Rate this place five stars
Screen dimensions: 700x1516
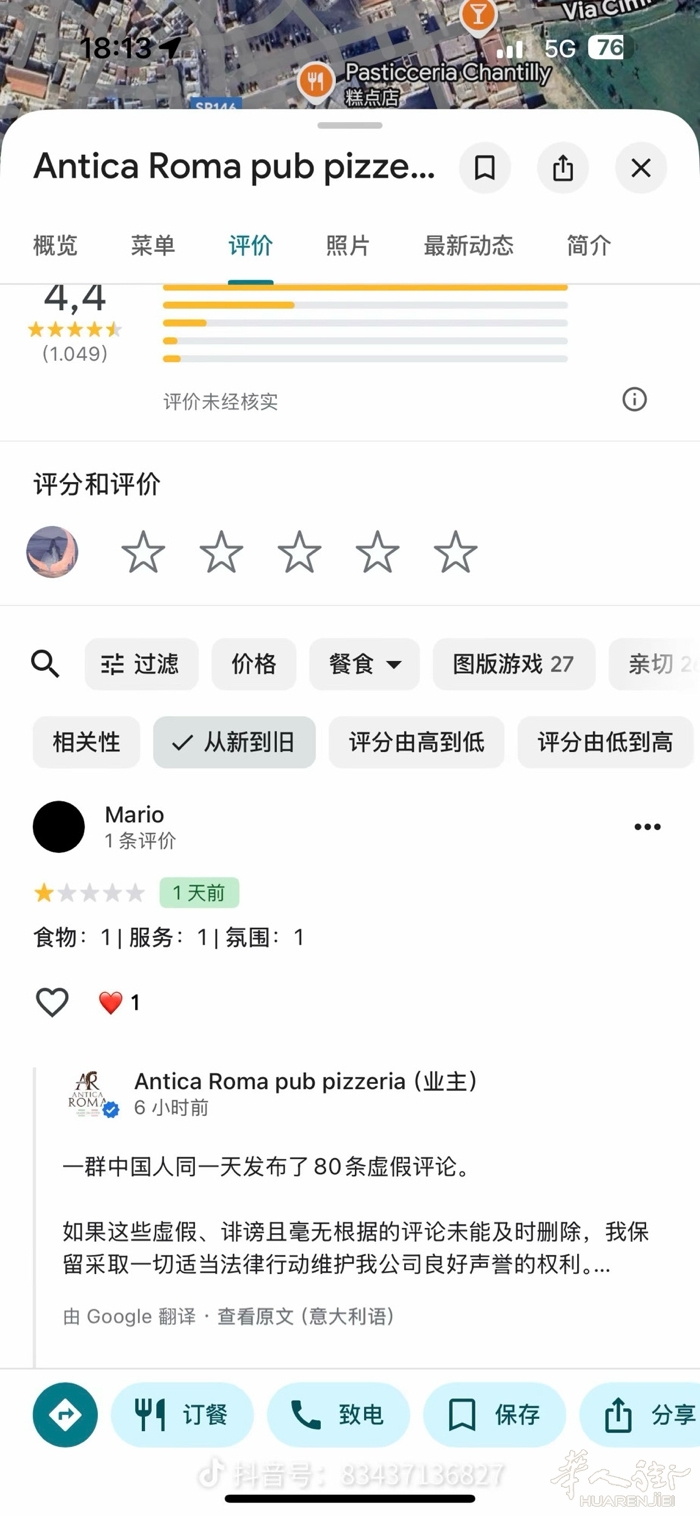(455, 552)
